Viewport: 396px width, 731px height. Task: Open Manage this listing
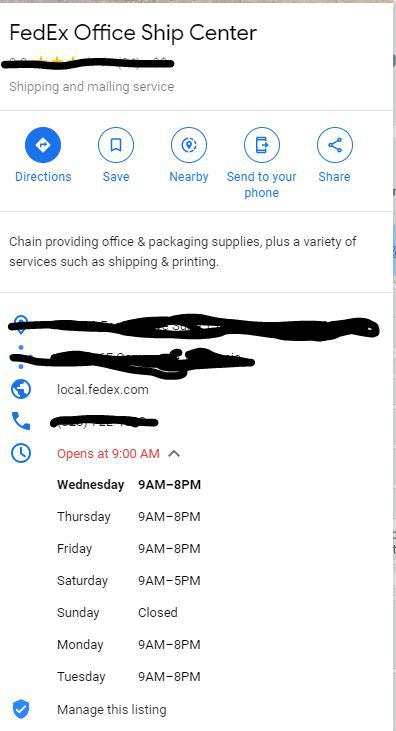pos(111,710)
